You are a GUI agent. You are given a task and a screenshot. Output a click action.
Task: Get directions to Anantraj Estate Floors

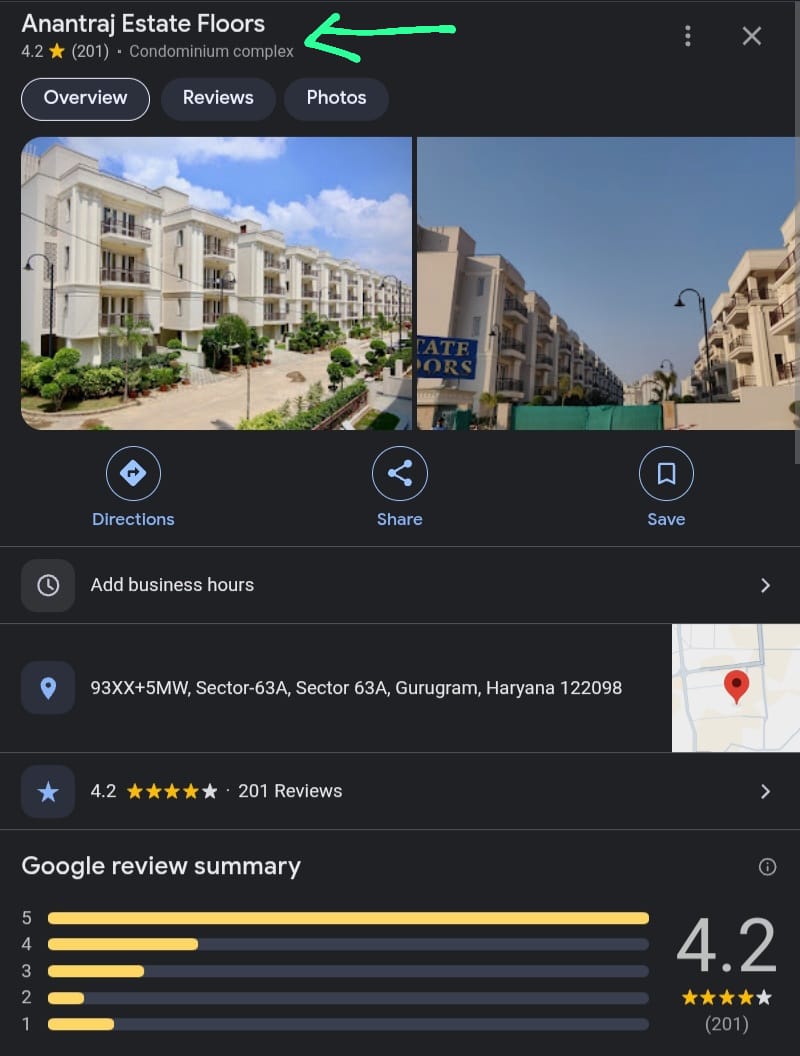[133, 487]
